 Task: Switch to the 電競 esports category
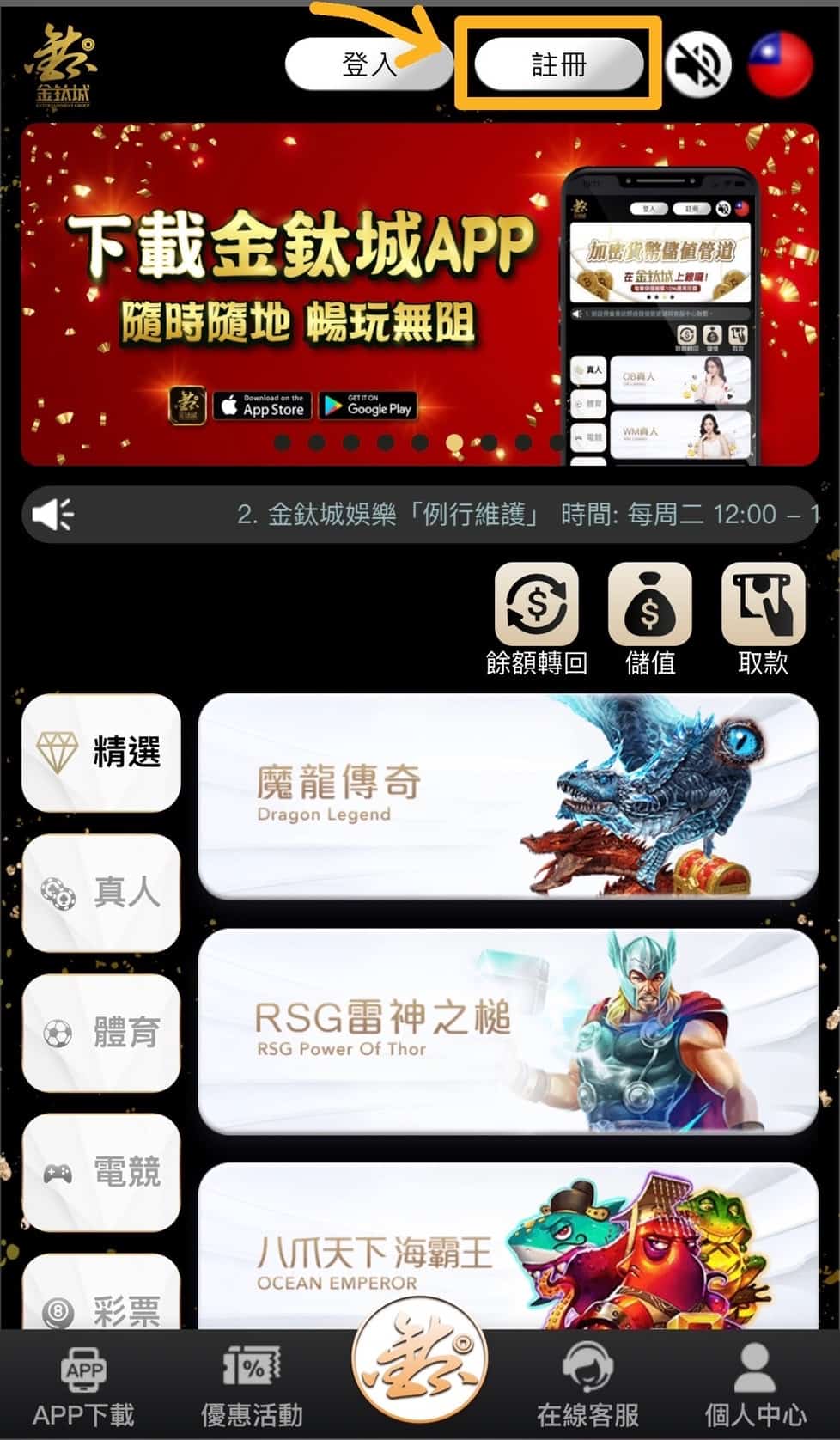(x=101, y=1172)
